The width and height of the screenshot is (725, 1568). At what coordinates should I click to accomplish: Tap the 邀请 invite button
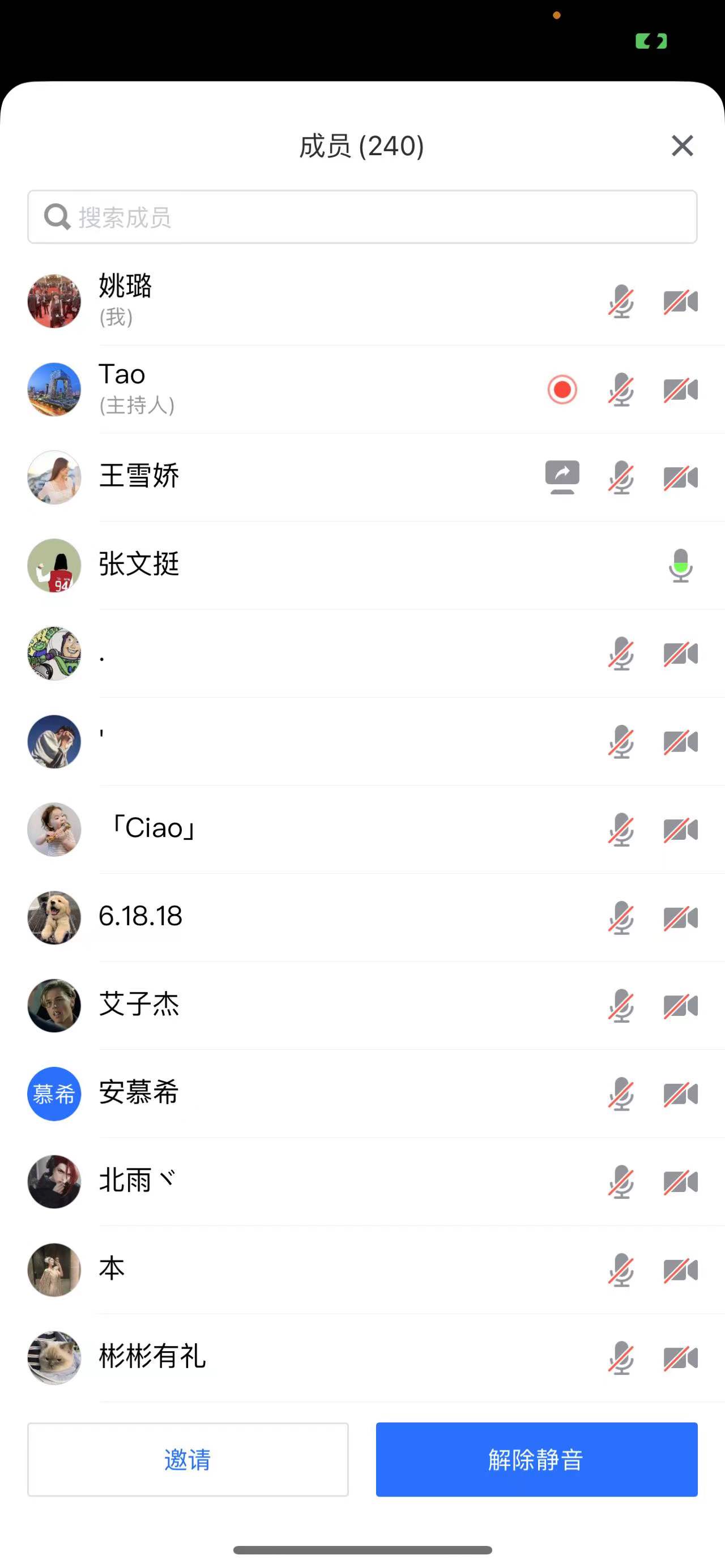187,1459
